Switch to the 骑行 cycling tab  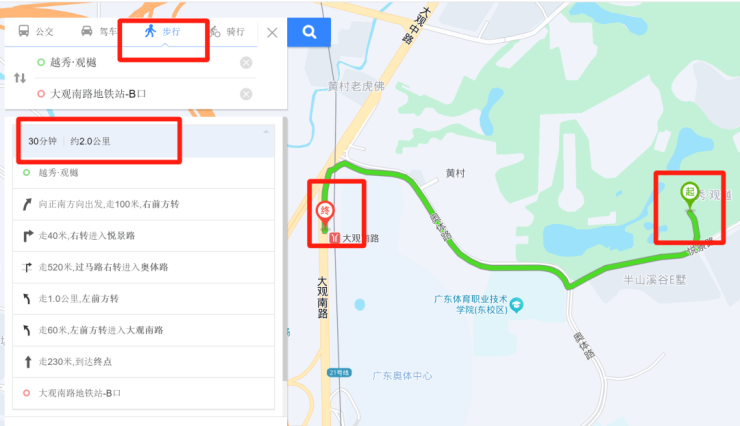227,31
